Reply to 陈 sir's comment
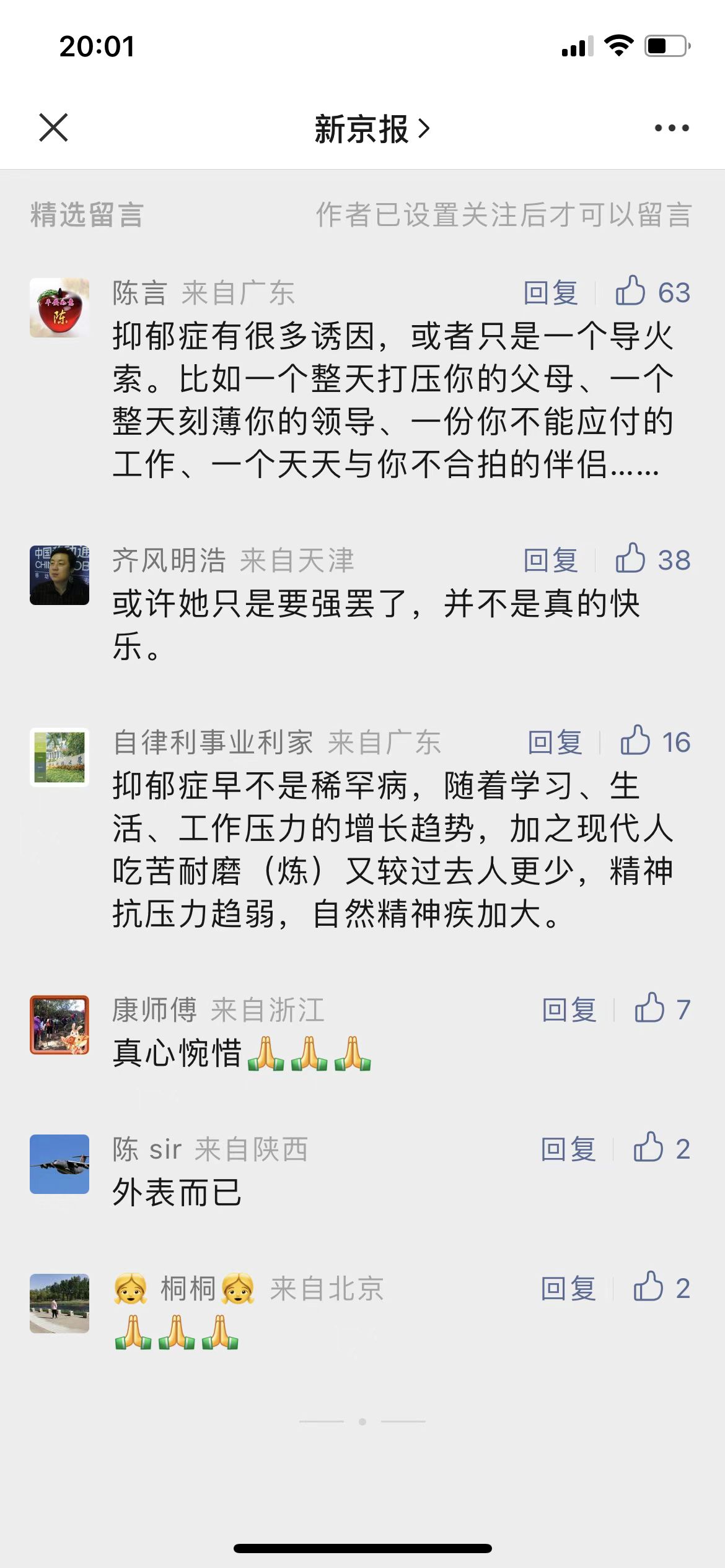Screen dimensions: 725x1568 point(568,1149)
